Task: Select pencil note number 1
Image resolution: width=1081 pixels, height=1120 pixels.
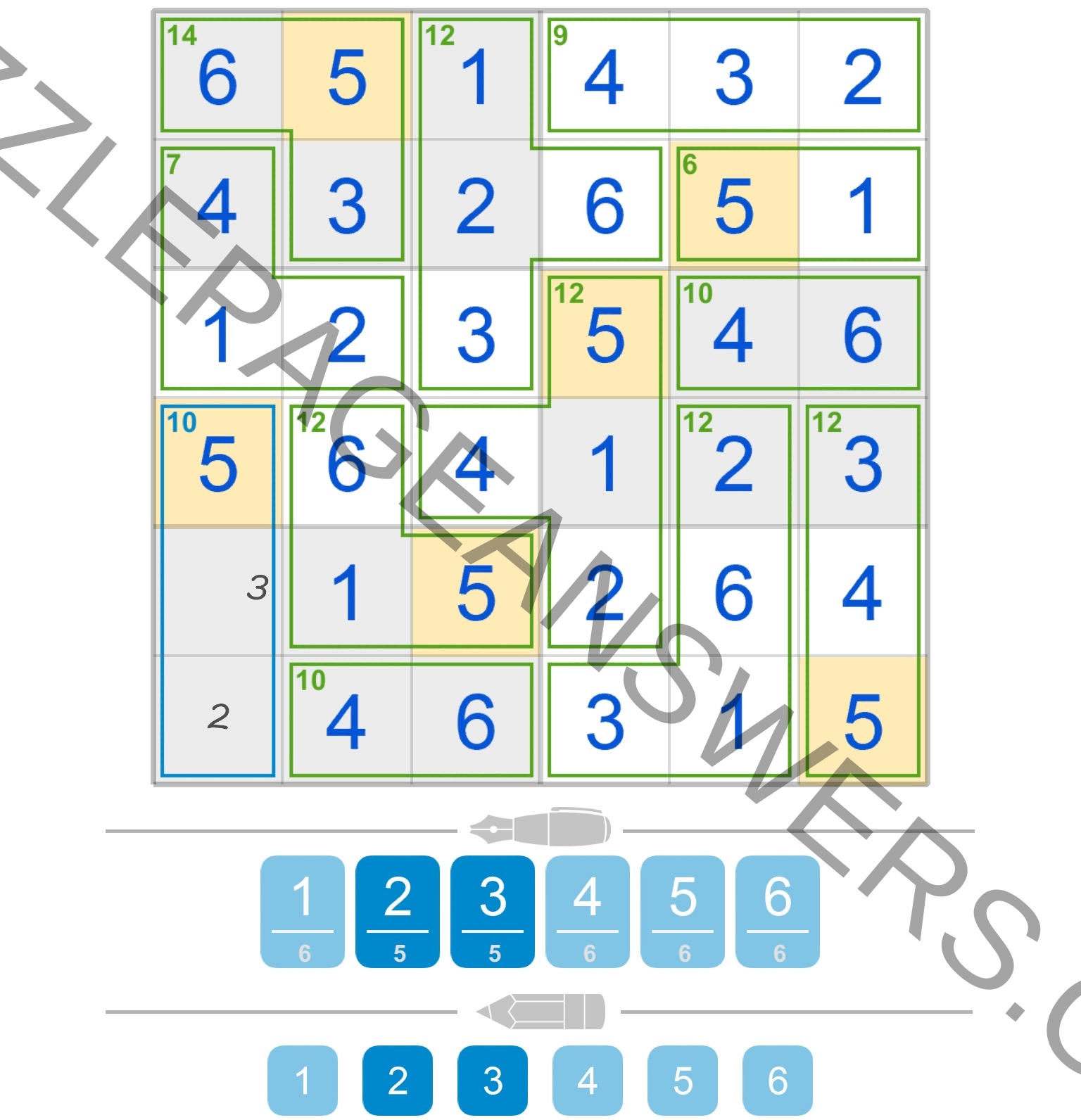Action: tap(303, 1080)
